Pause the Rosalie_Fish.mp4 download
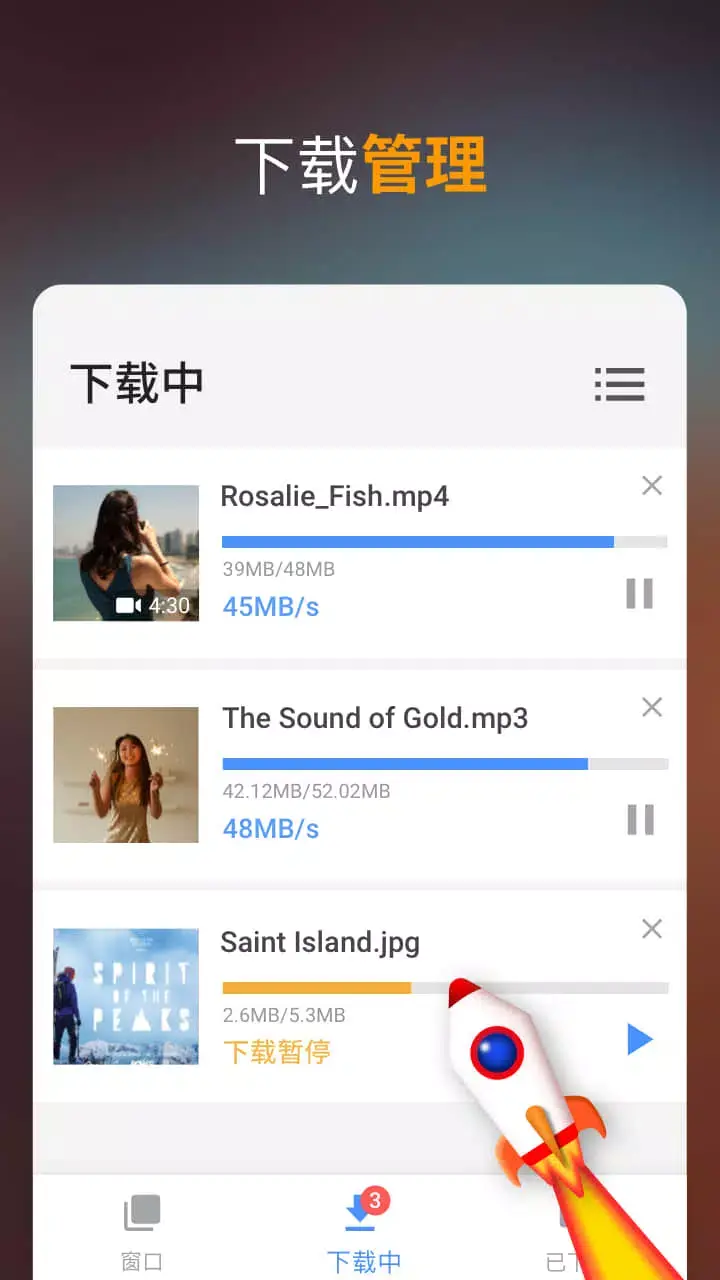The height and width of the screenshot is (1280, 720). [x=639, y=593]
